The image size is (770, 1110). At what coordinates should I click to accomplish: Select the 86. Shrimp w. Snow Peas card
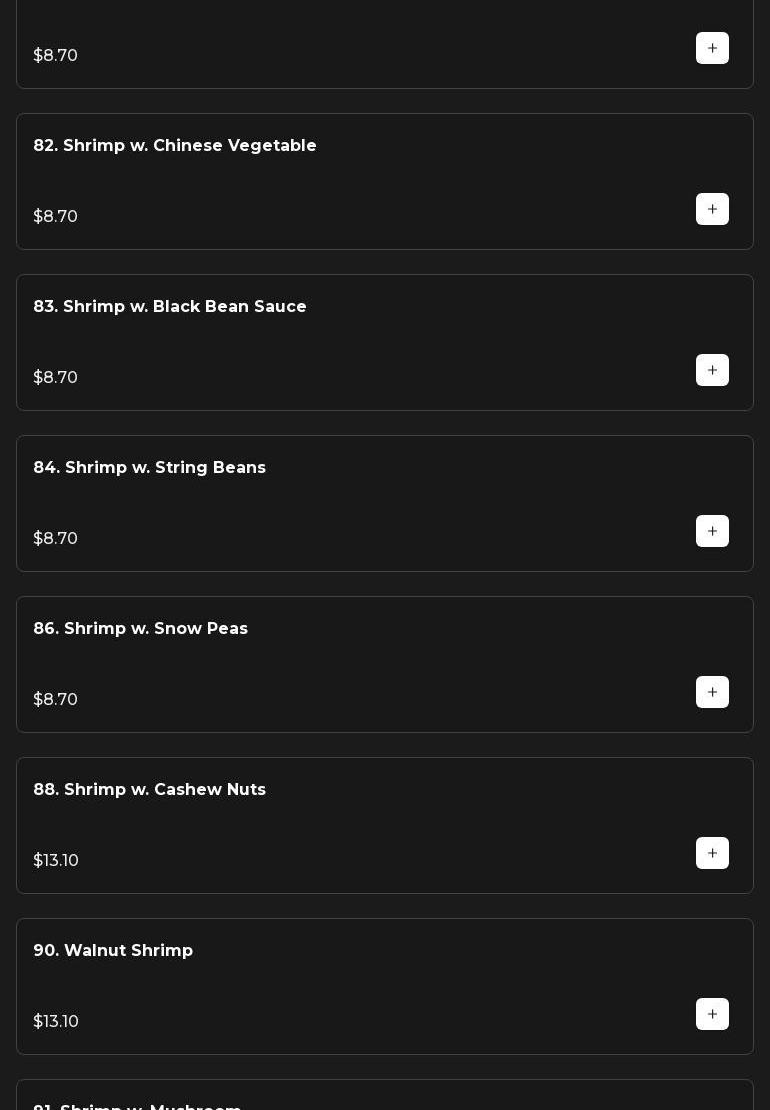pyautogui.click(x=141, y=629)
